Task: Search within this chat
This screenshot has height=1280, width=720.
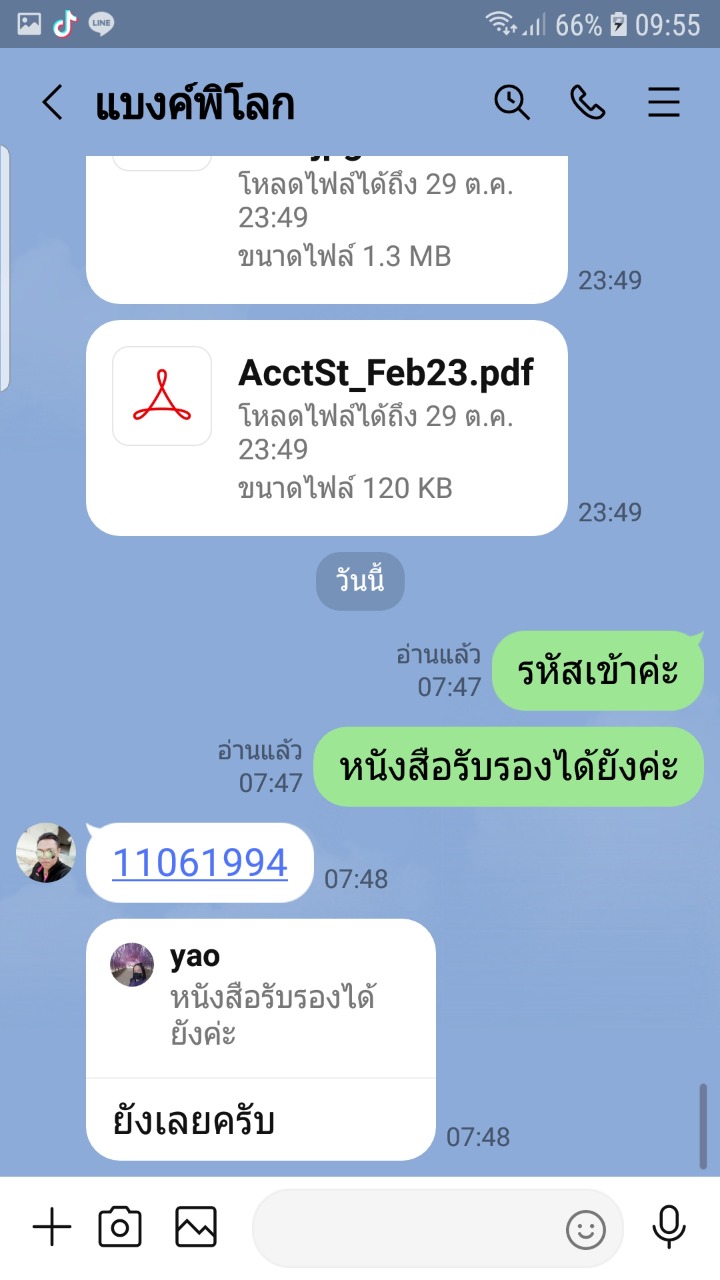Action: click(x=512, y=103)
